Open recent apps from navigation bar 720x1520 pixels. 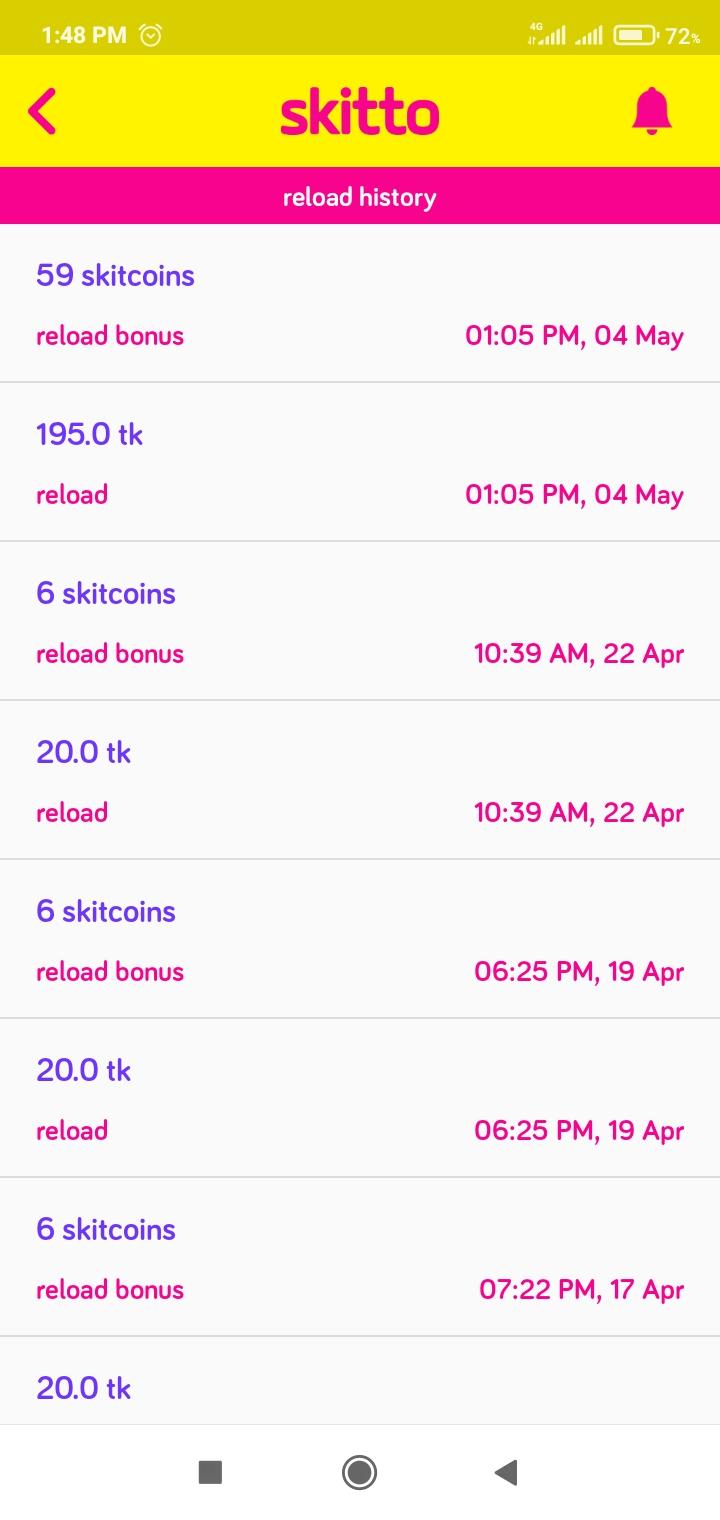coord(210,1472)
